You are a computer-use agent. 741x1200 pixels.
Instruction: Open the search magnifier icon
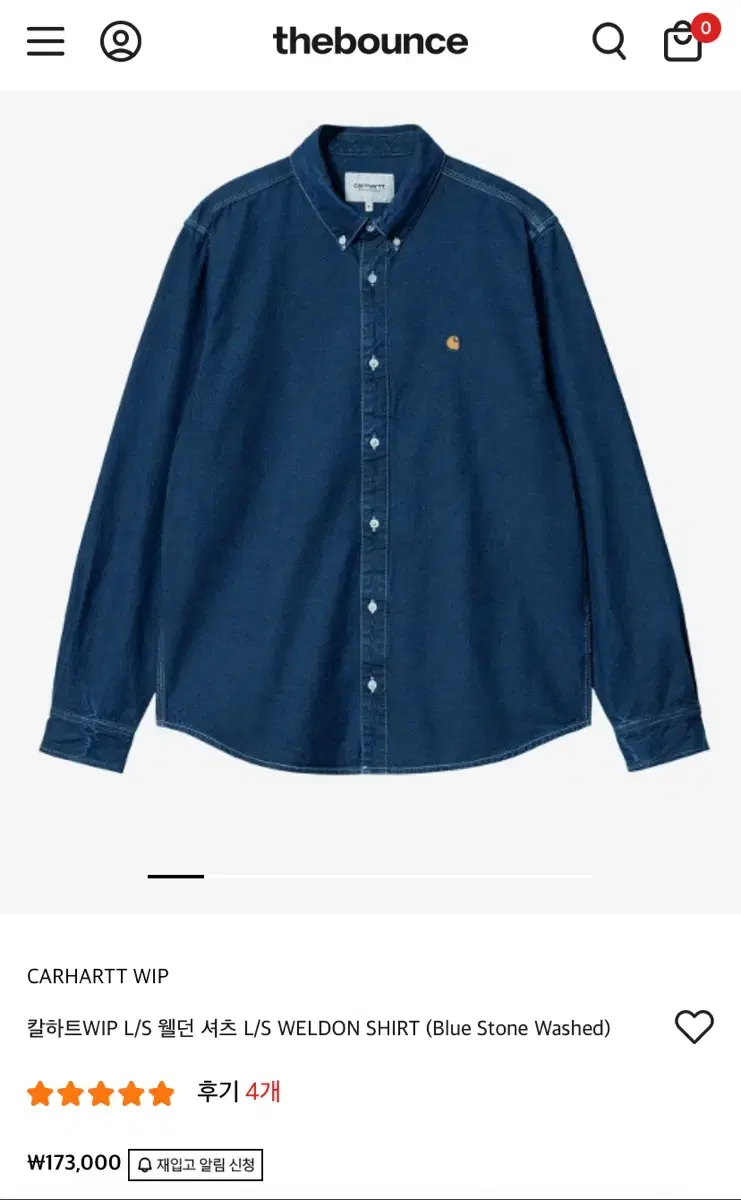pos(608,42)
